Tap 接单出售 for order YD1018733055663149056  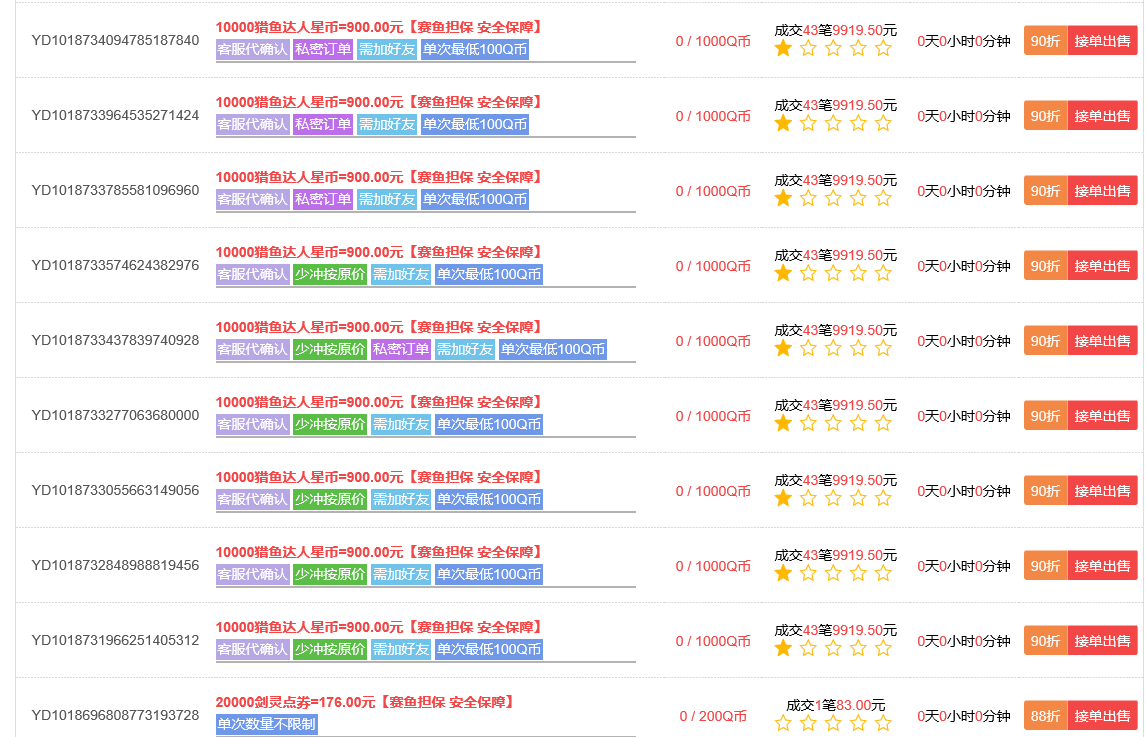click(1102, 491)
